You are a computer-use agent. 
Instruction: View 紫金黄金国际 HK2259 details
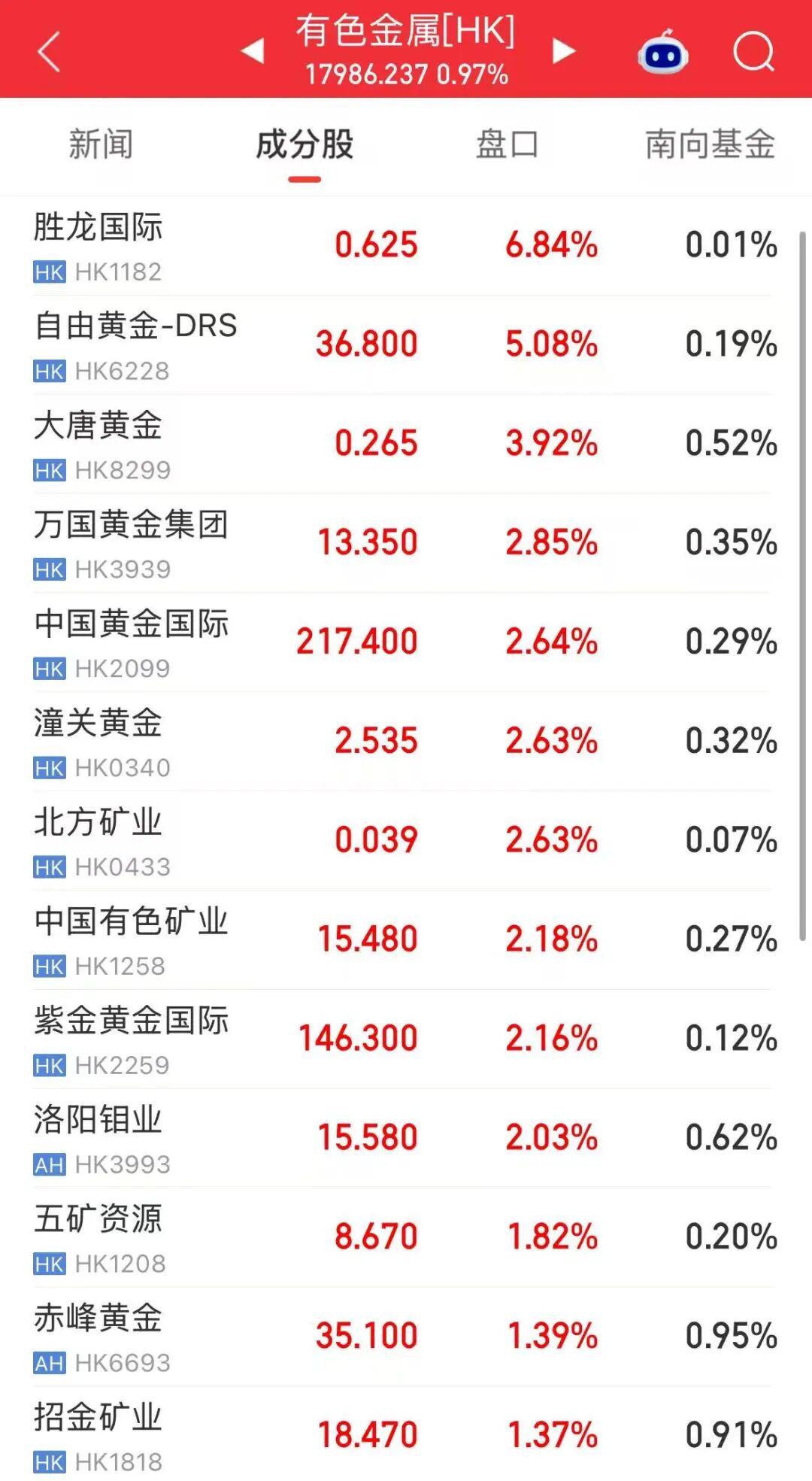[406, 1040]
